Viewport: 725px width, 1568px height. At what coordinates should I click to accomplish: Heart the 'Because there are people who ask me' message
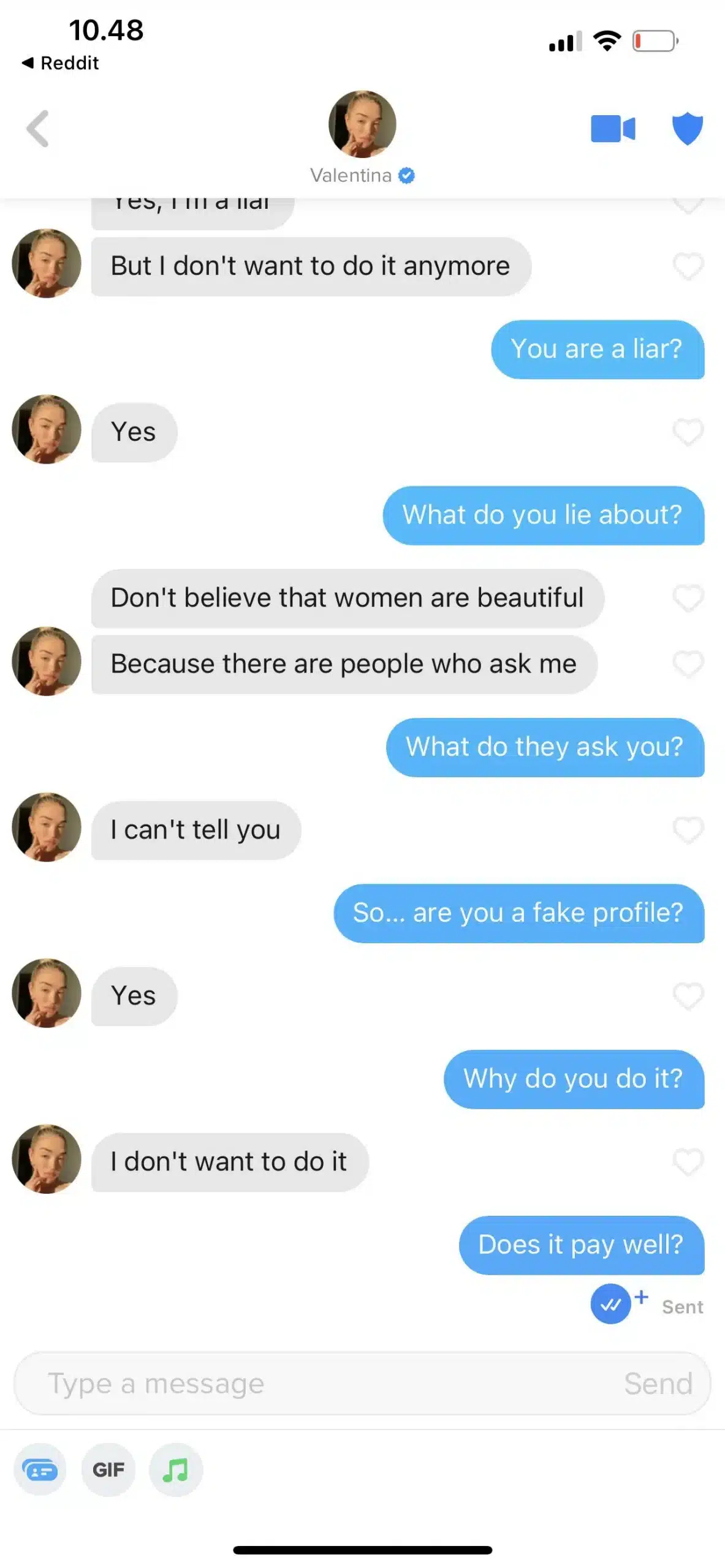688,664
